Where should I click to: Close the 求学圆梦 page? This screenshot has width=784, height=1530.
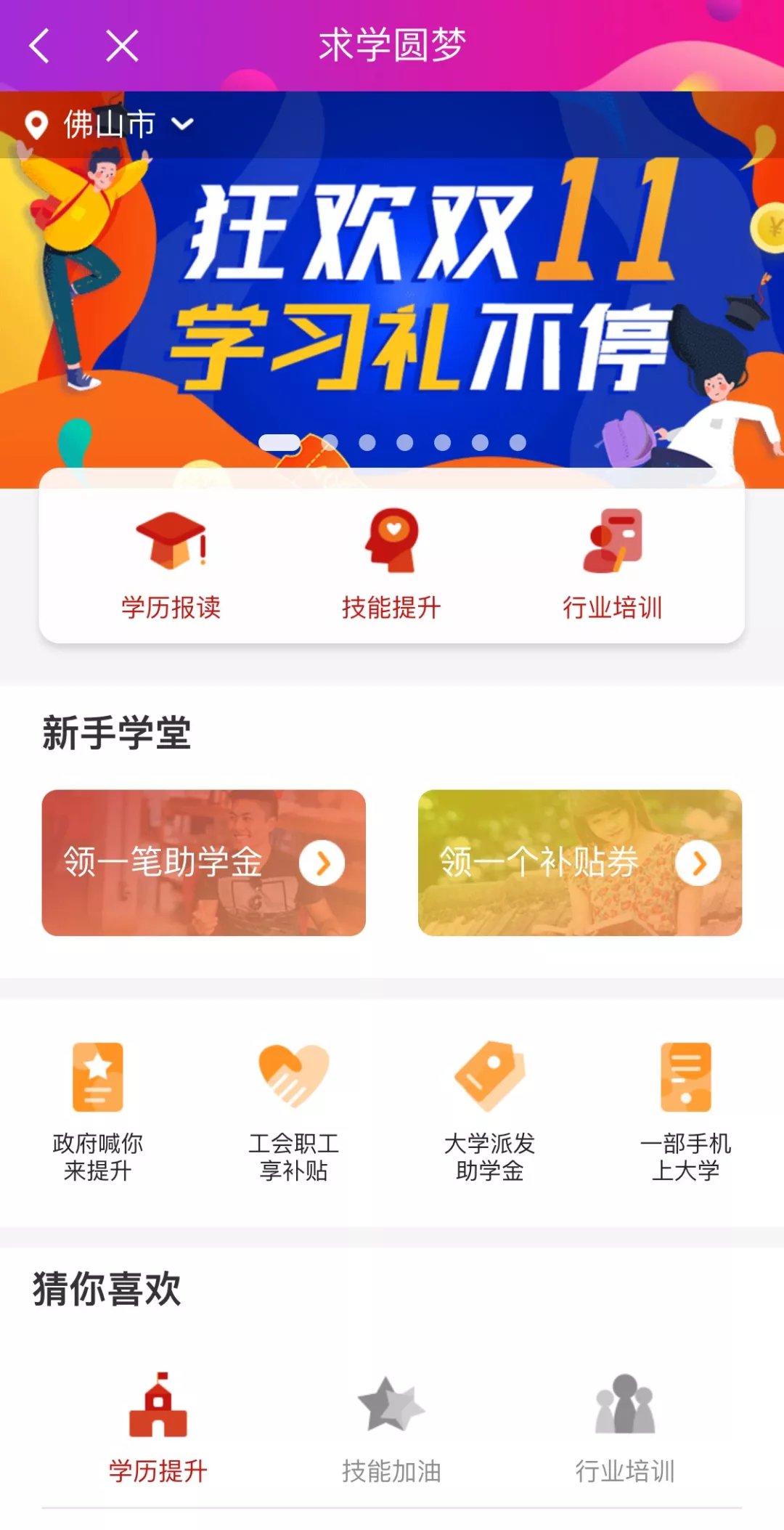(122, 46)
